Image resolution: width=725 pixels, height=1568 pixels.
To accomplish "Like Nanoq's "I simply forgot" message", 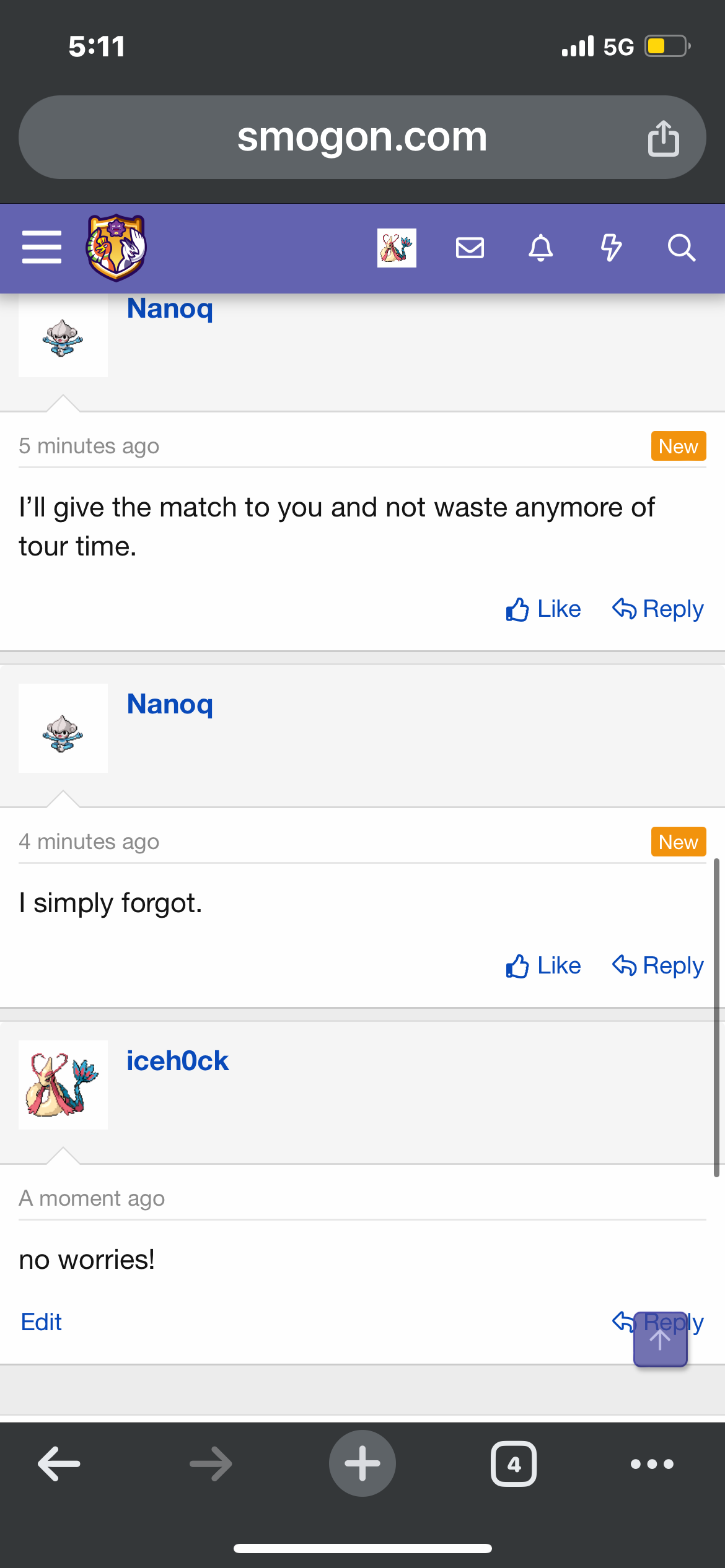I will (543, 966).
